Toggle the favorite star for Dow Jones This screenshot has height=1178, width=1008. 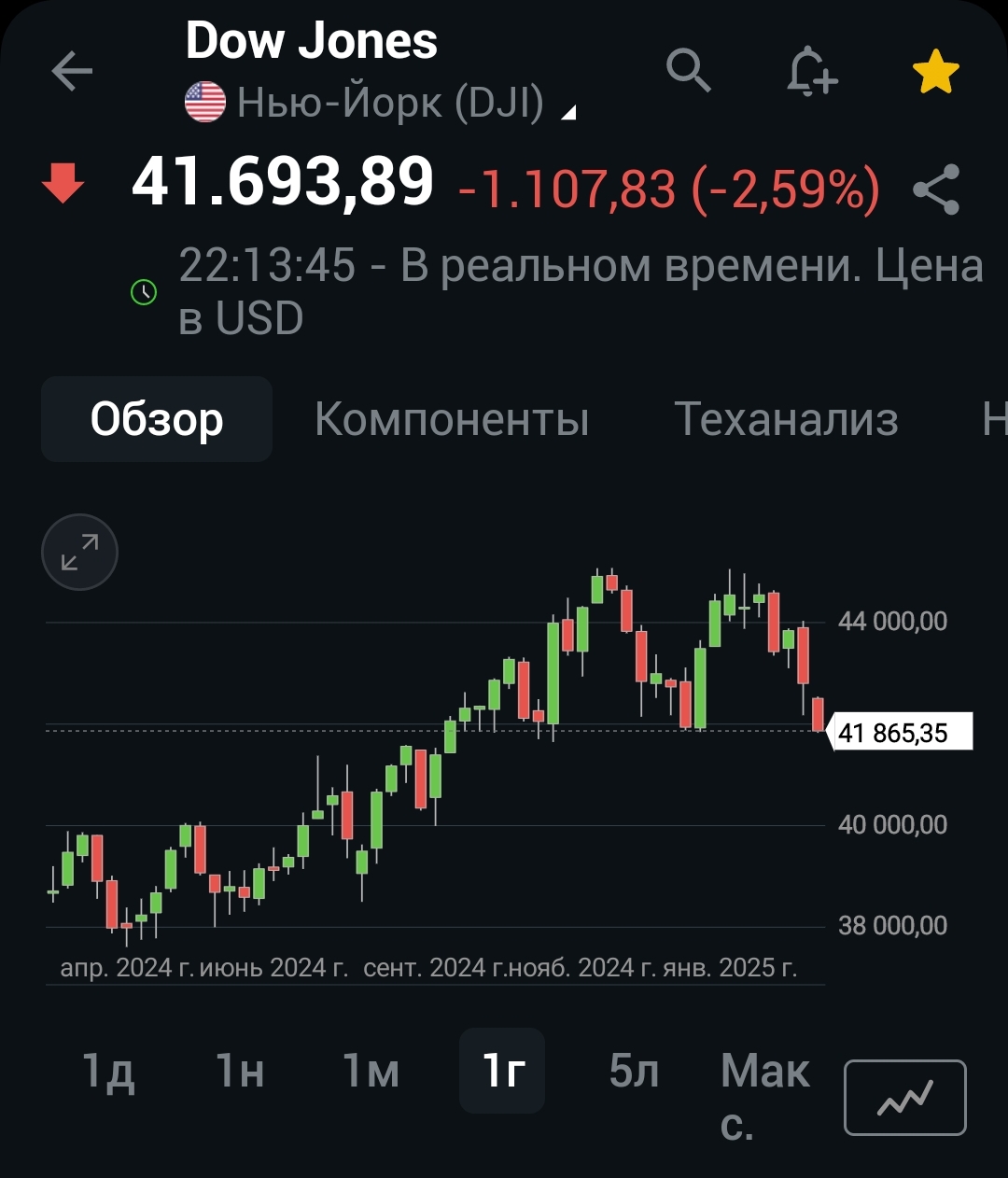click(x=935, y=72)
